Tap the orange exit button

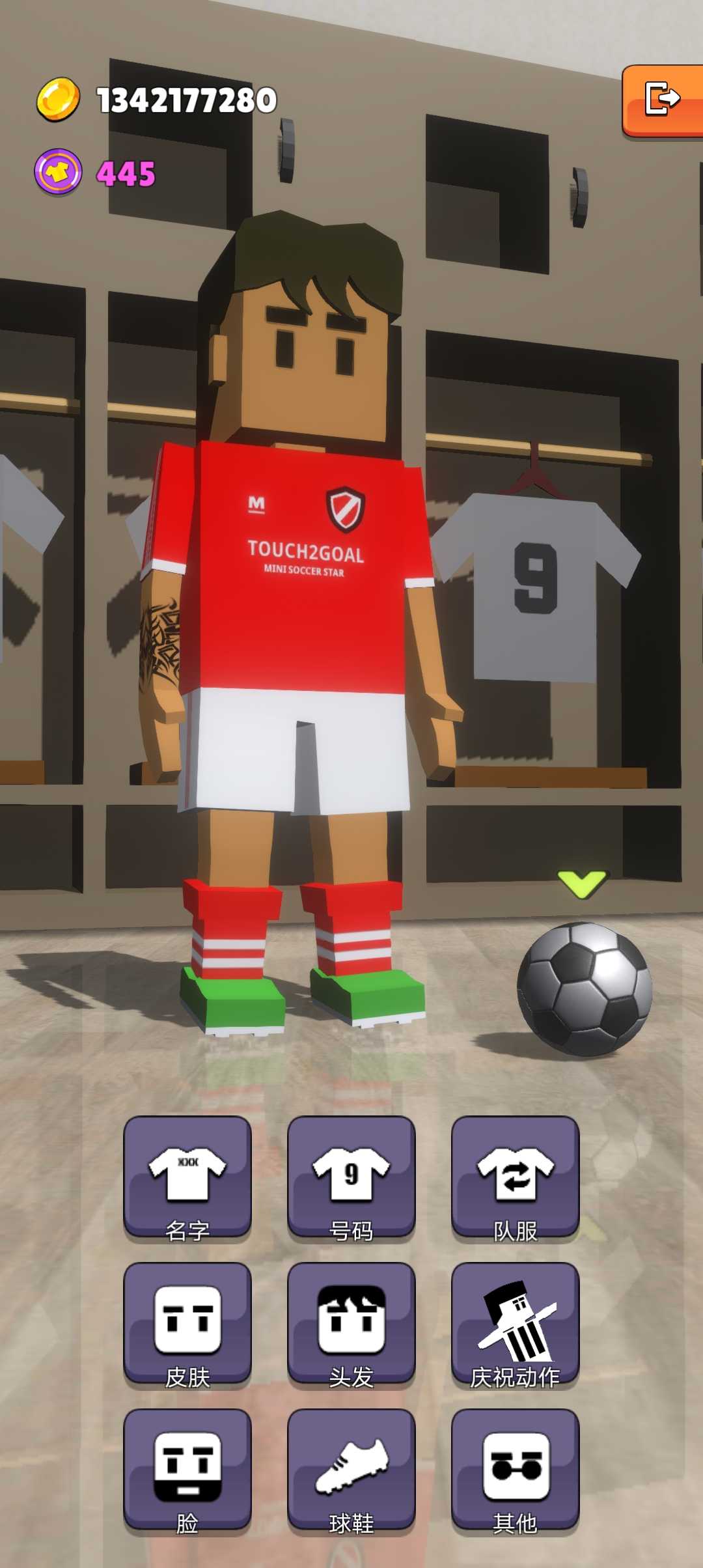(x=663, y=100)
